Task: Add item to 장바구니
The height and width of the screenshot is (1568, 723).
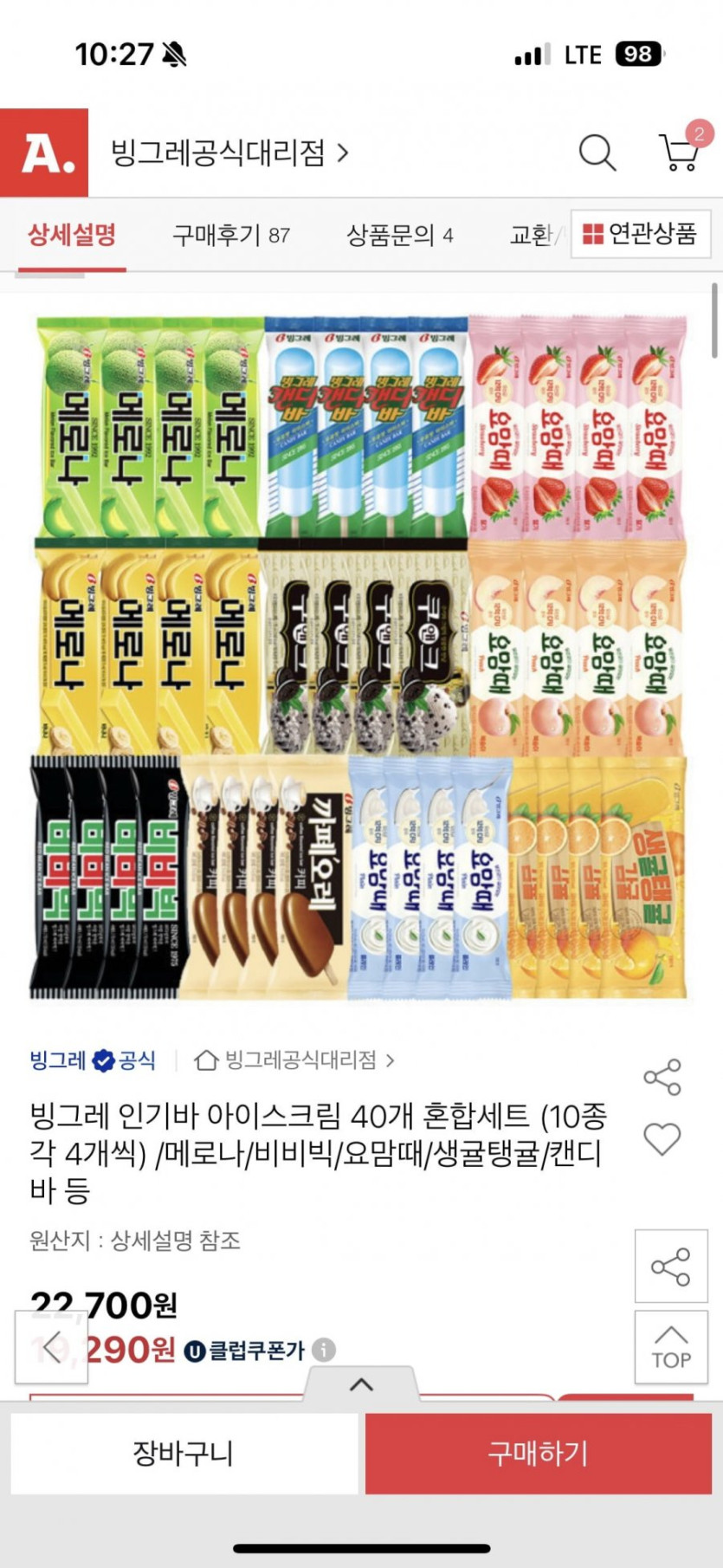Action: (x=184, y=1453)
